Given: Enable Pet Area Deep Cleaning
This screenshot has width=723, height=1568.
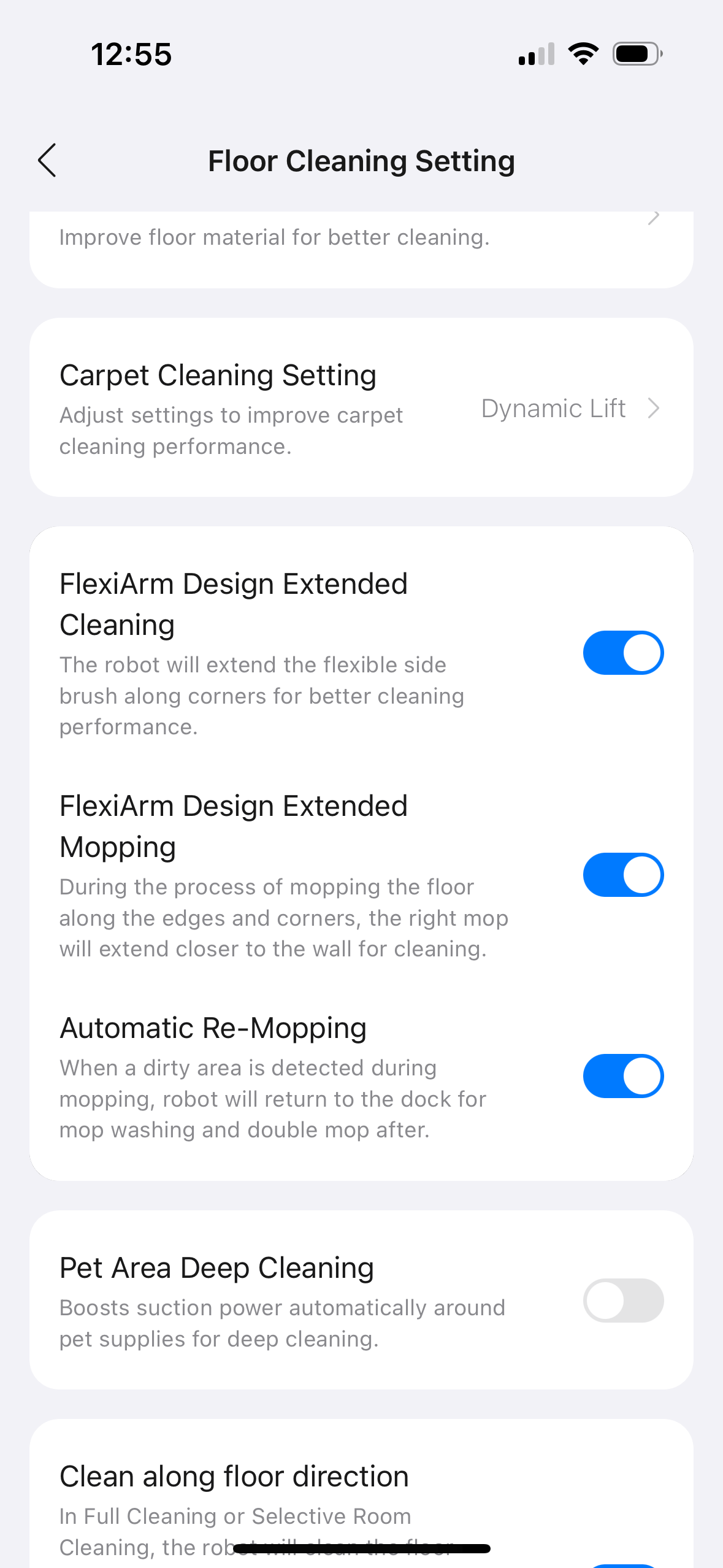Looking at the screenshot, I should click(622, 1300).
